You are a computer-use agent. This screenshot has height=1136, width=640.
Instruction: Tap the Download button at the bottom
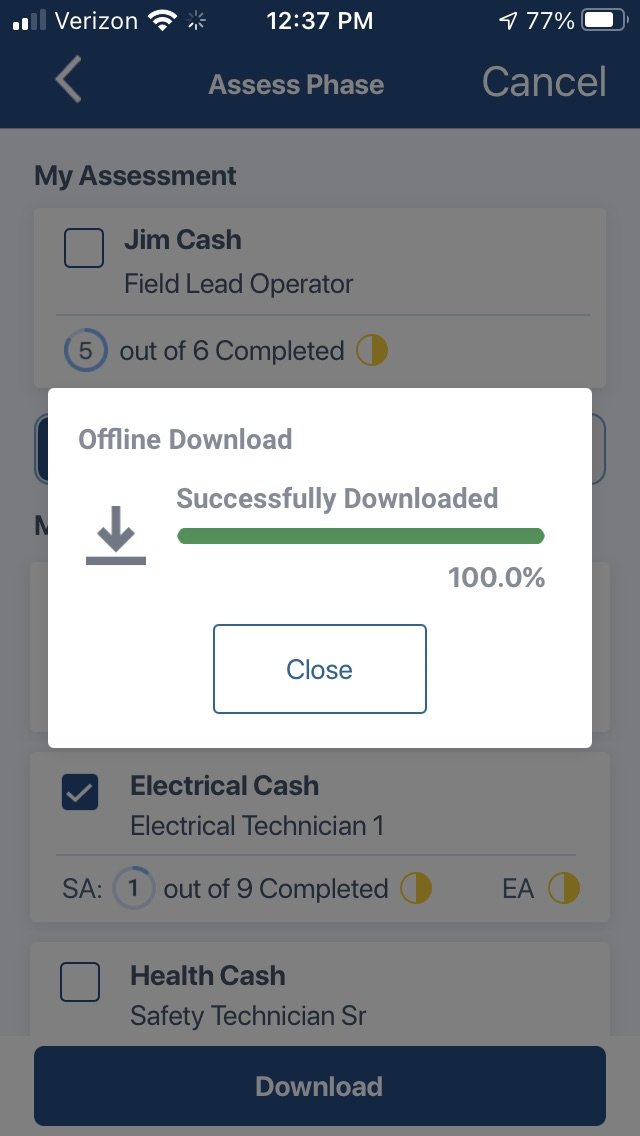point(320,1085)
